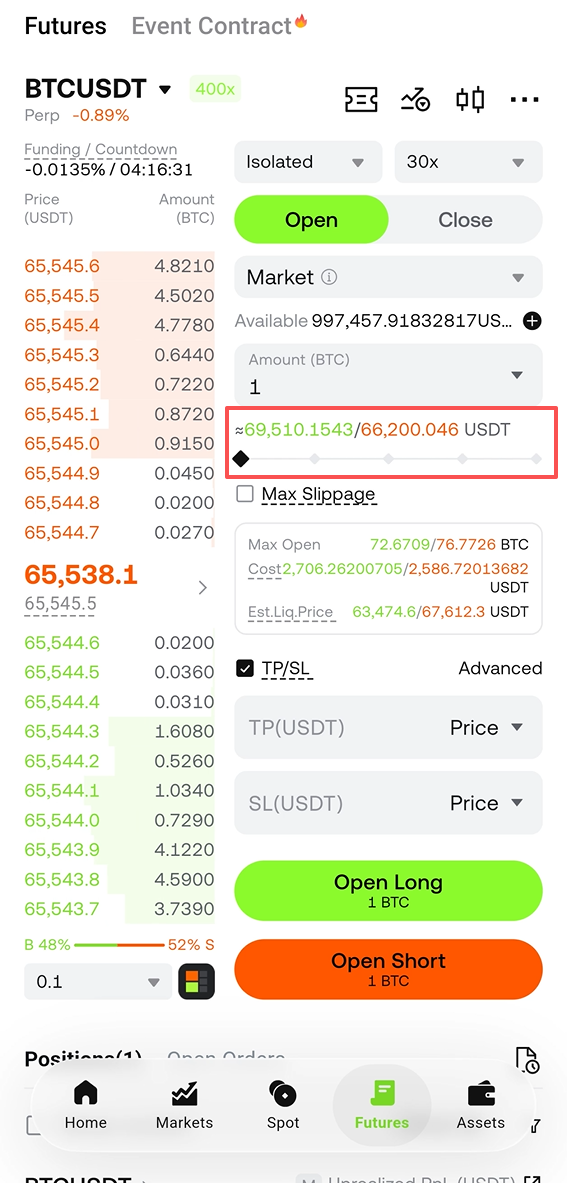Enable the Max Slippage checkbox
This screenshot has width=567, height=1183.
pos(244,494)
